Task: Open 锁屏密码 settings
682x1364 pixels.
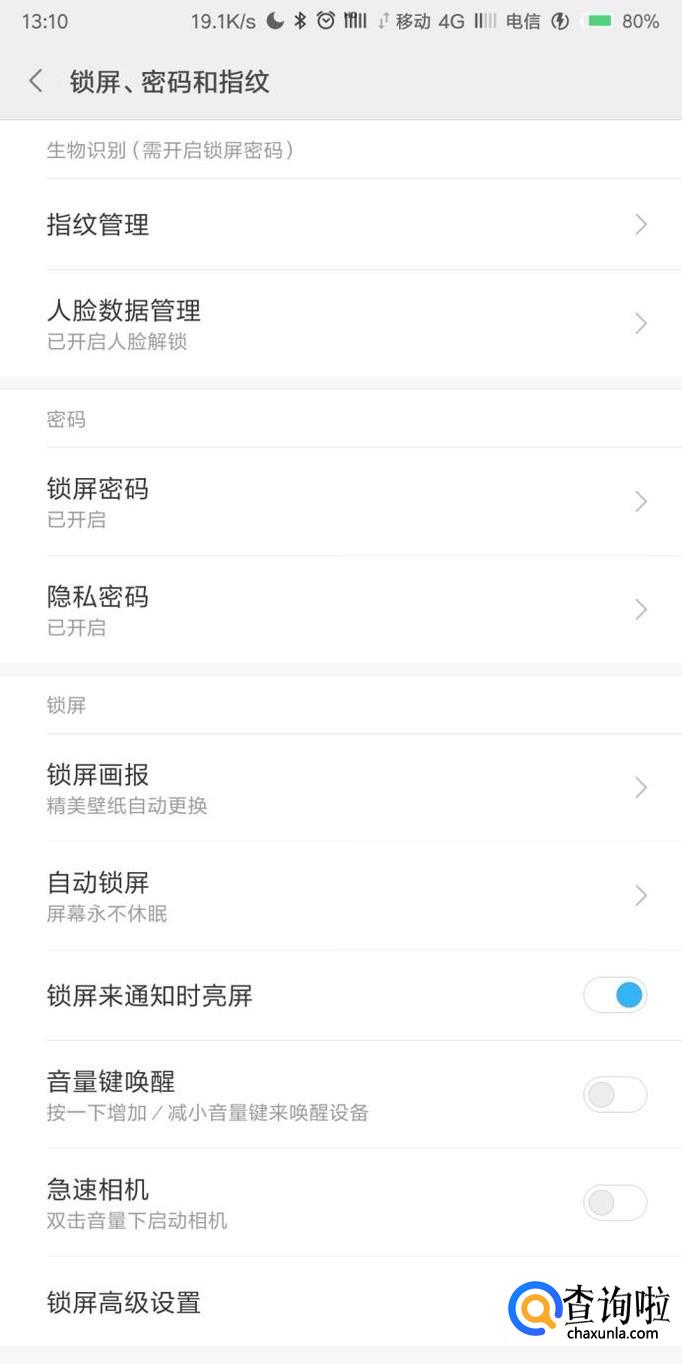Action: (340, 501)
